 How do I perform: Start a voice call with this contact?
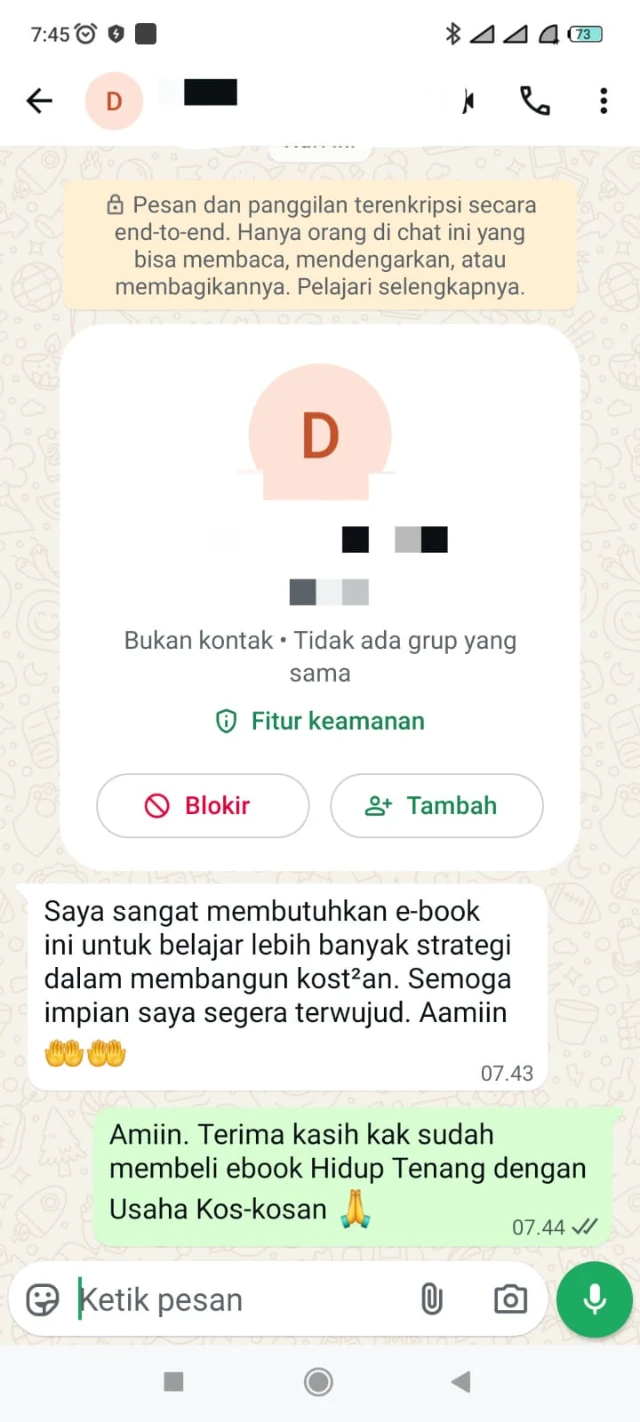coord(535,100)
